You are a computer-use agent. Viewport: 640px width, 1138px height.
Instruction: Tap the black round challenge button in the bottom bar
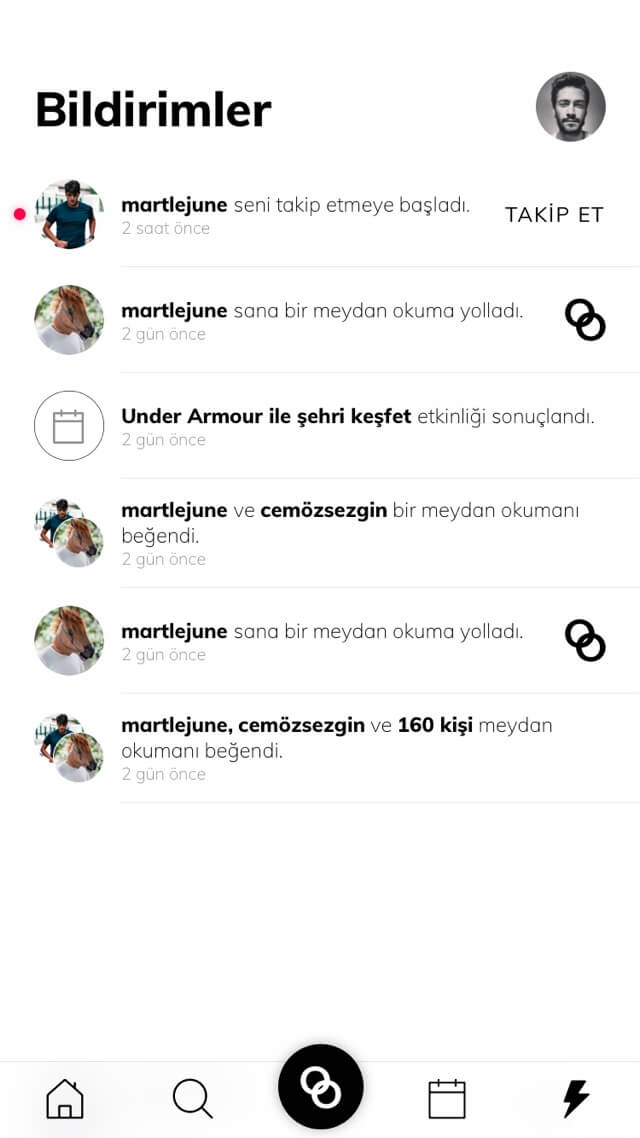point(320,1087)
